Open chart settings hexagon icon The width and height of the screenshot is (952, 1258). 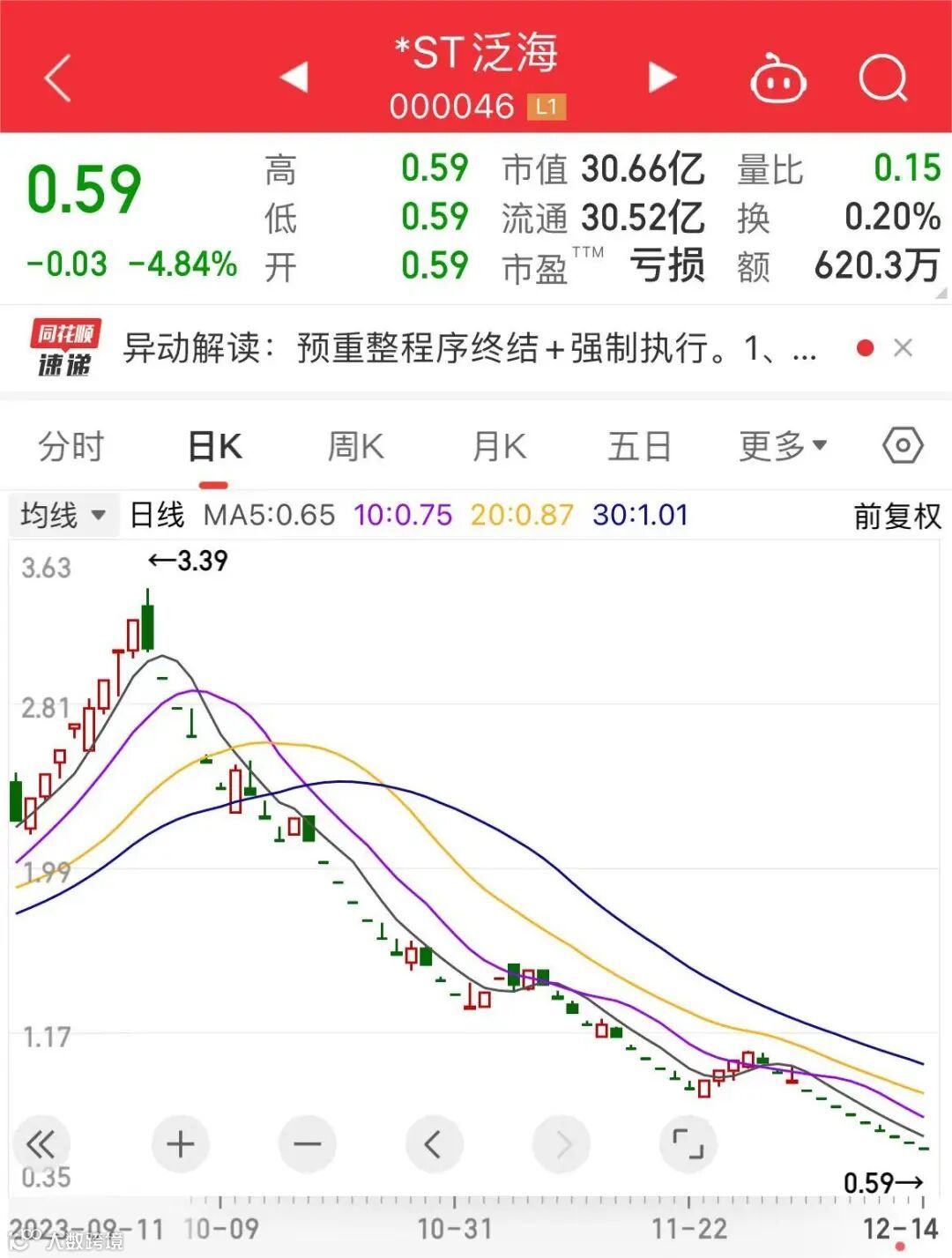coord(903,446)
